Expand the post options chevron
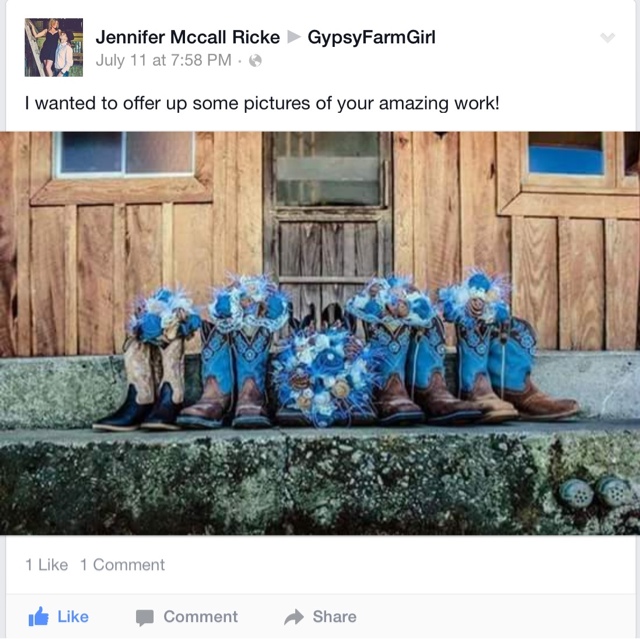This screenshot has height=639, width=640. coord(607,38)
